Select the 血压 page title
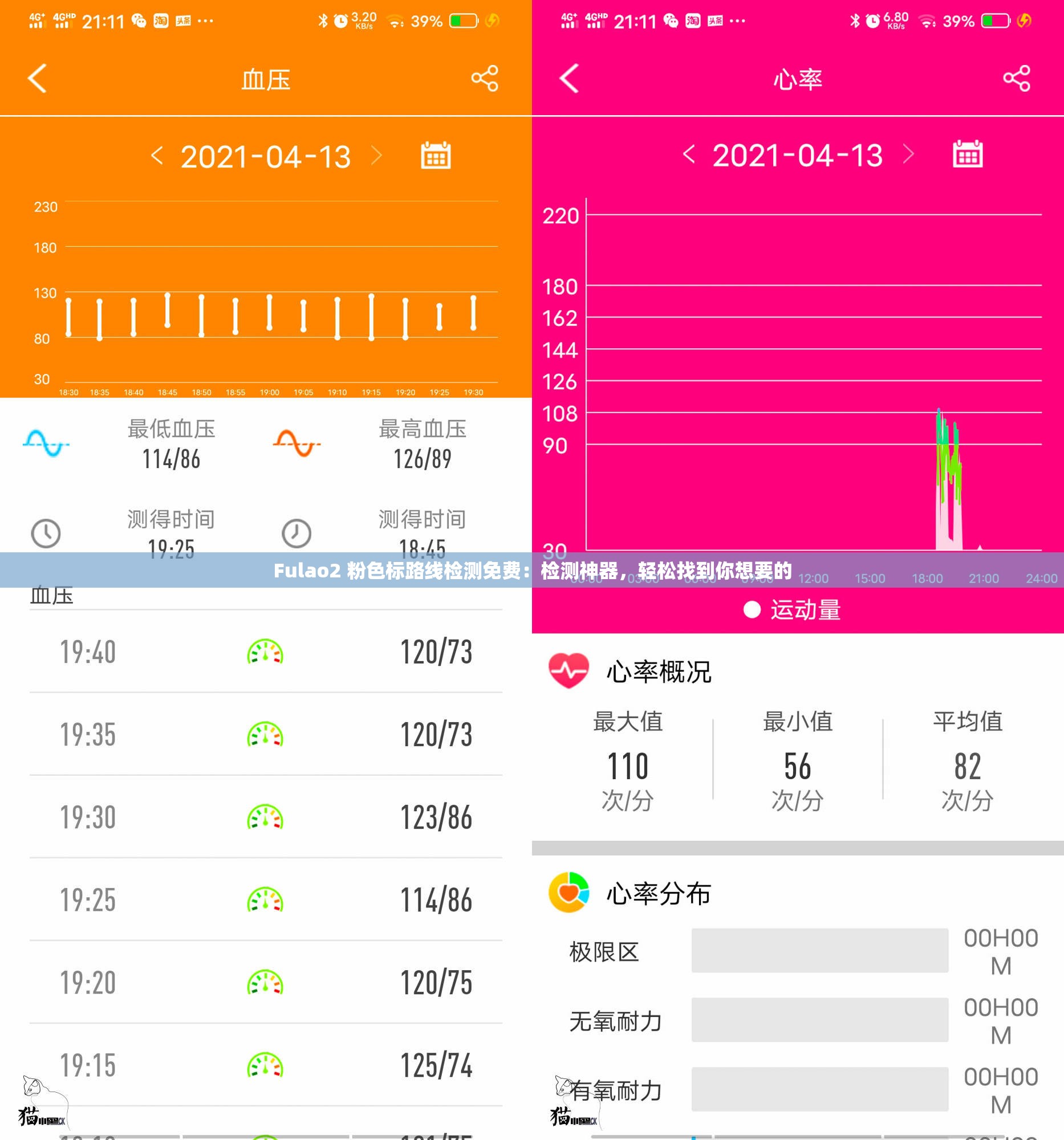1064x1140 pixels. click(x=266, y=79)
